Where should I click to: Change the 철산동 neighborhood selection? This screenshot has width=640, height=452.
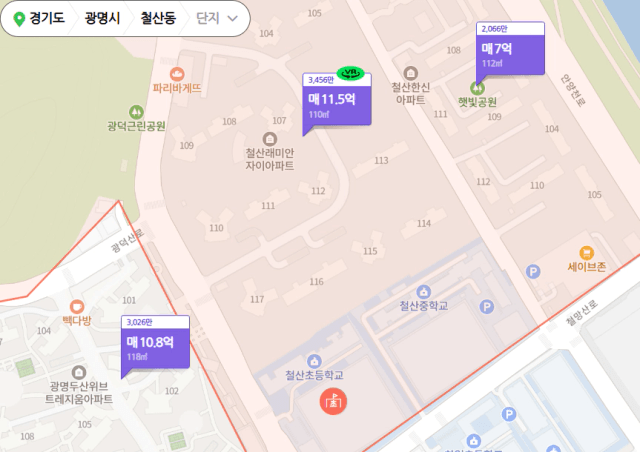coord(160,18)
